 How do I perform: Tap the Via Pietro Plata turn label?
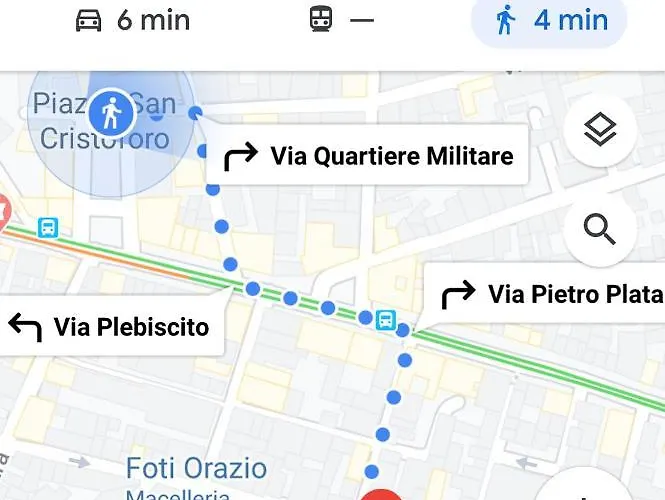click(550, 294)
